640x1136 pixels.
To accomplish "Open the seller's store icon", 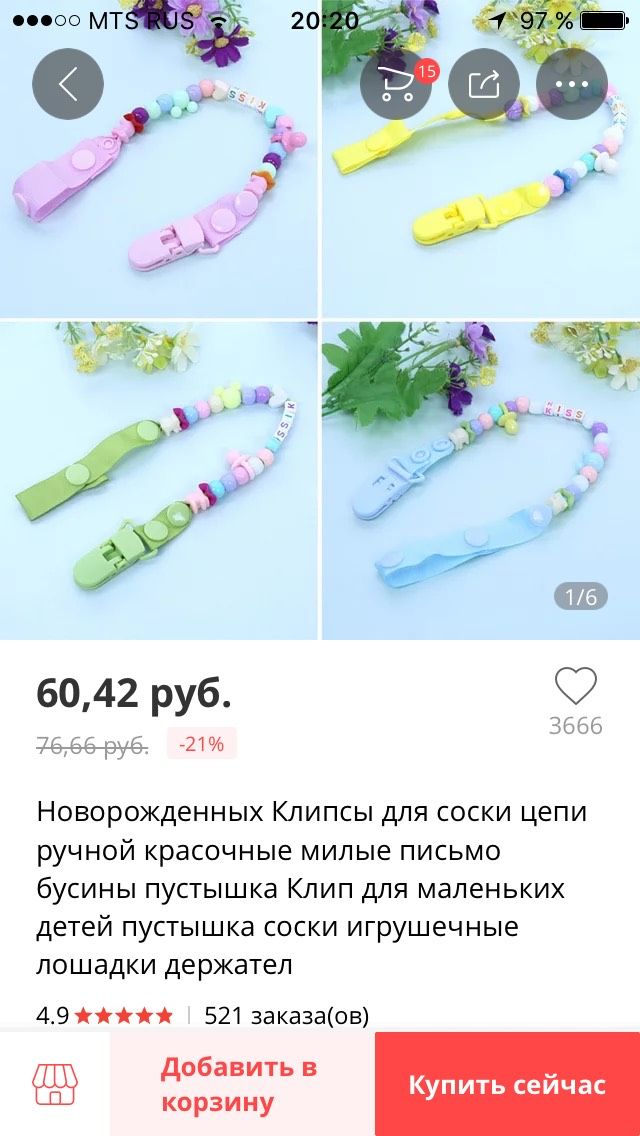I will point(55,1084).
